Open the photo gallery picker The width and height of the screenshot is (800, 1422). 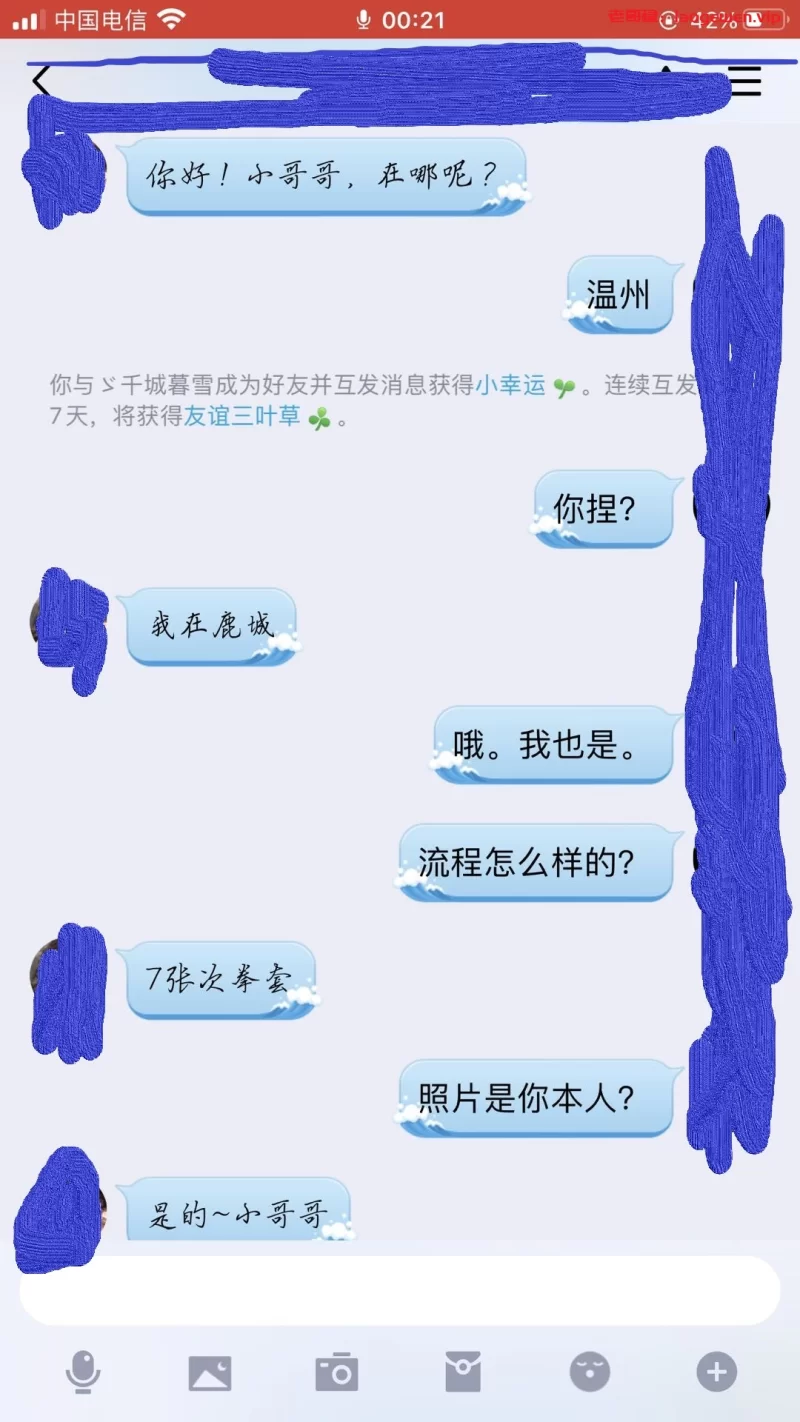210,1372
